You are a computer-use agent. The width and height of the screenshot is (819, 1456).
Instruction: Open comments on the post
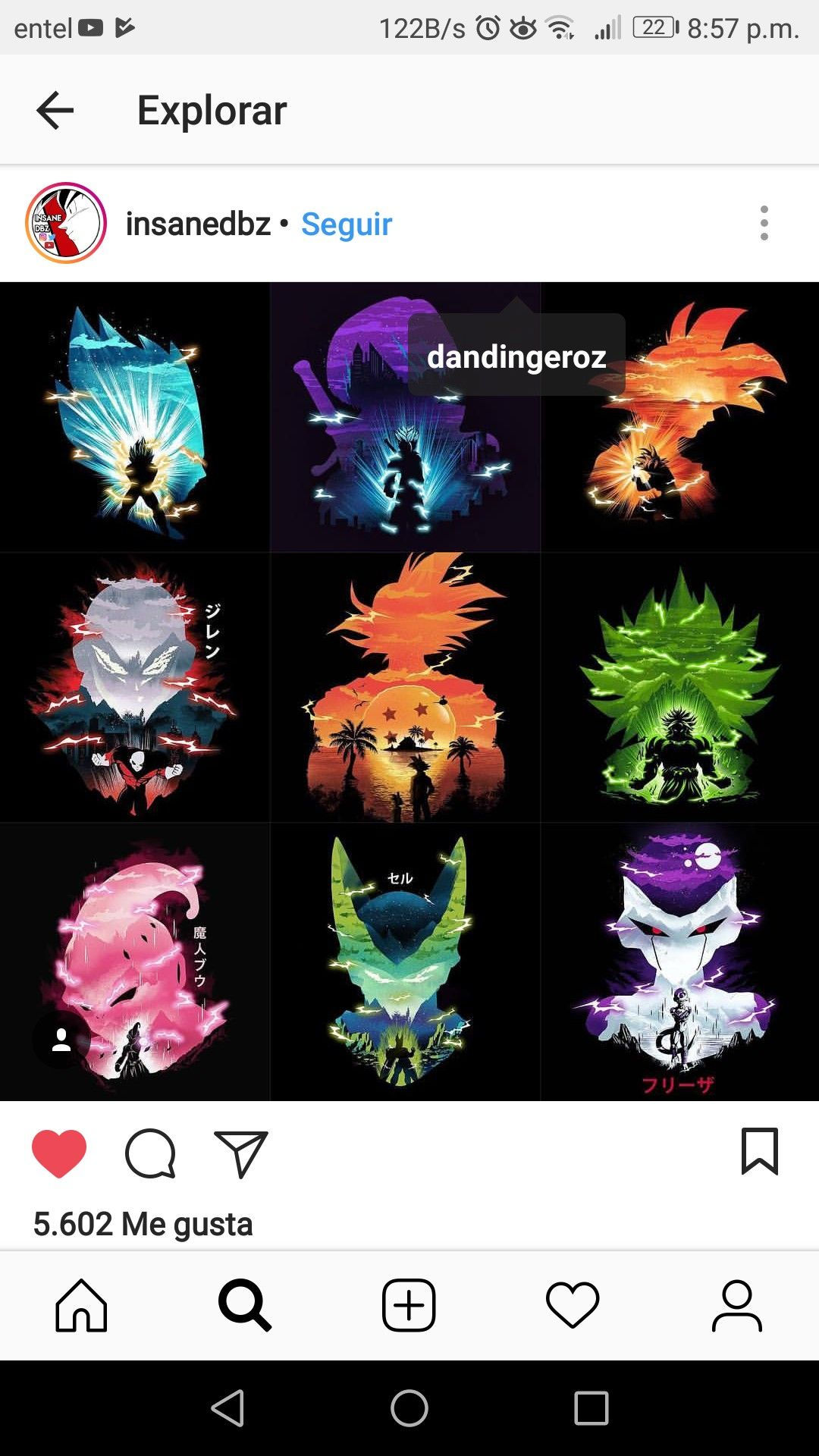coord(150,1153)
